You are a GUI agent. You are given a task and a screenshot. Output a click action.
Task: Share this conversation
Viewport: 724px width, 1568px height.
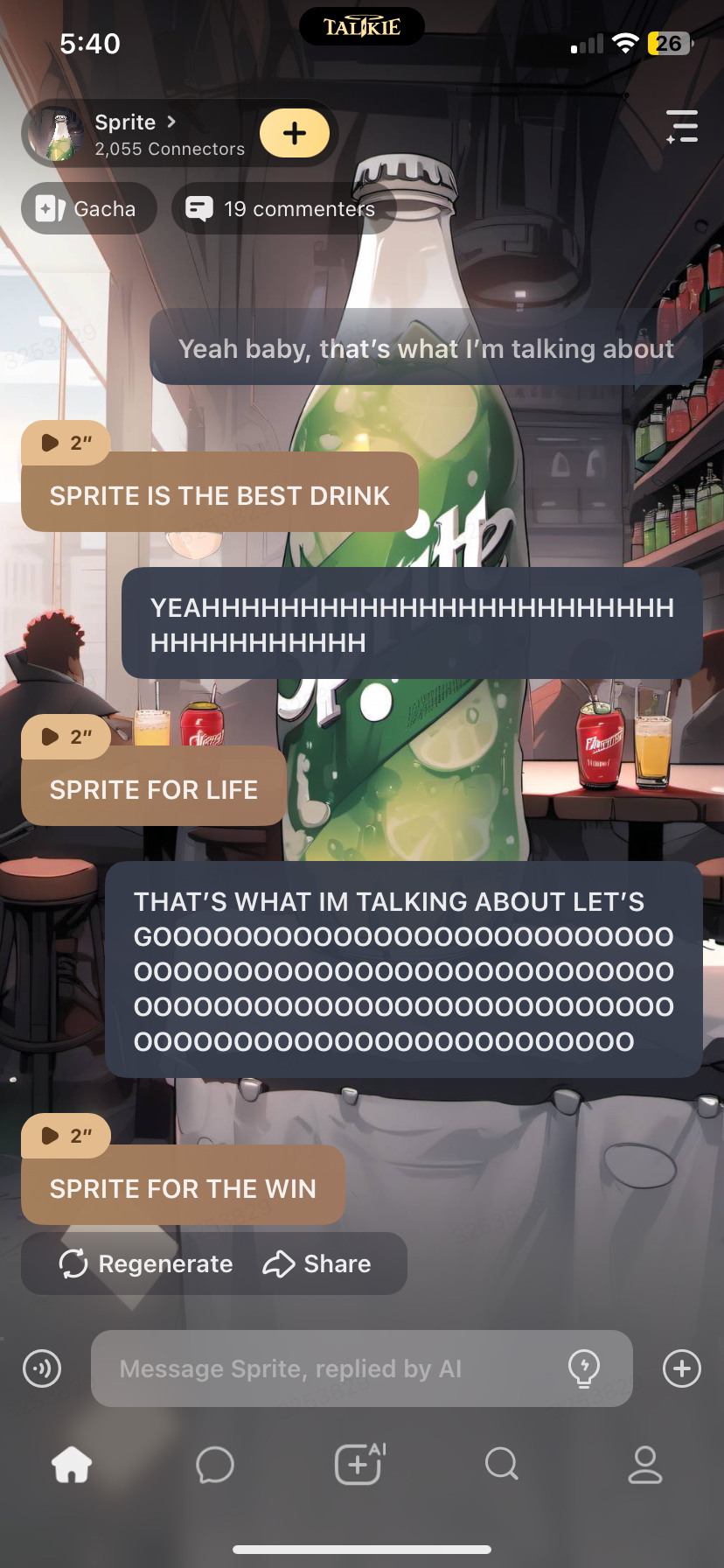(x=317, y=1263)
